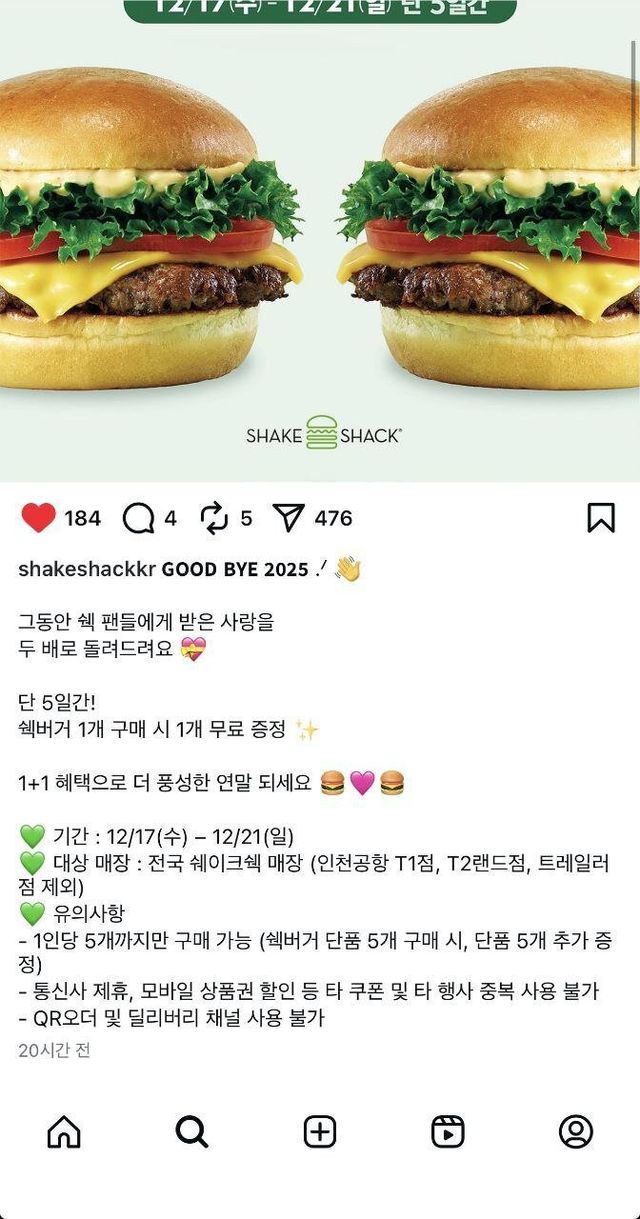Repost the Shake Shack post

point(214,518)
